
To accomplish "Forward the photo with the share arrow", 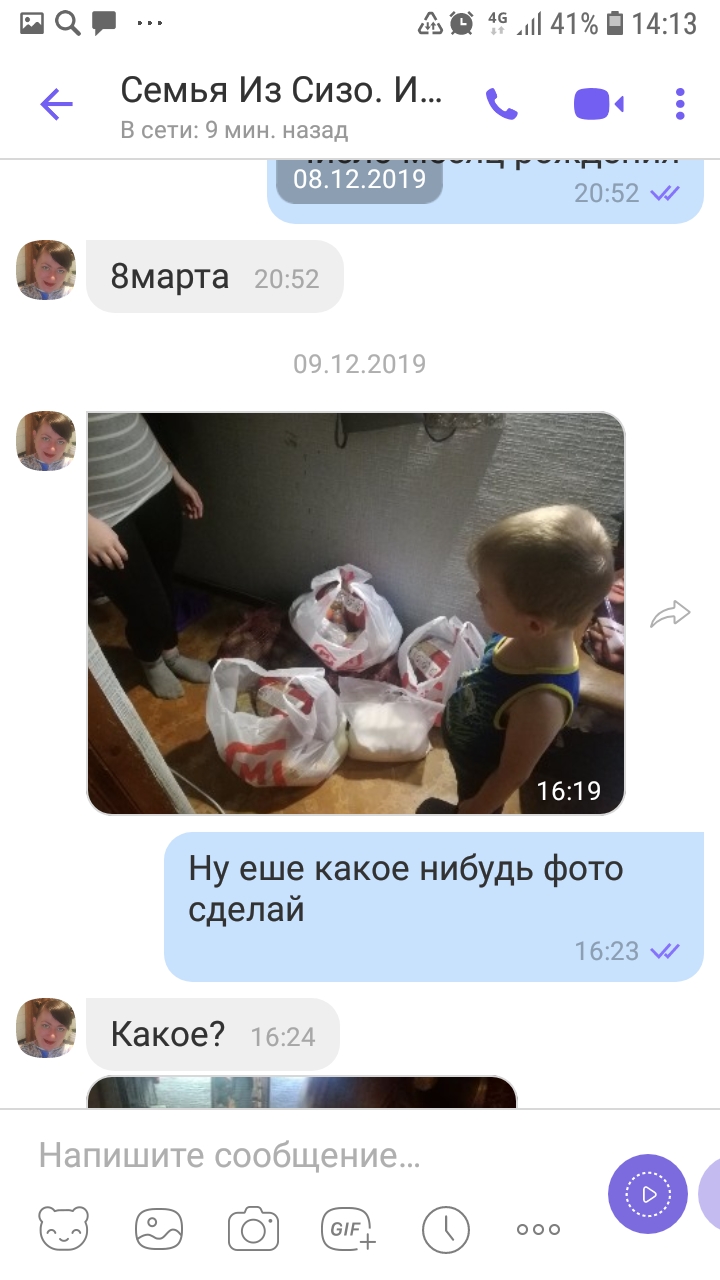I will [x=670, y=613].
